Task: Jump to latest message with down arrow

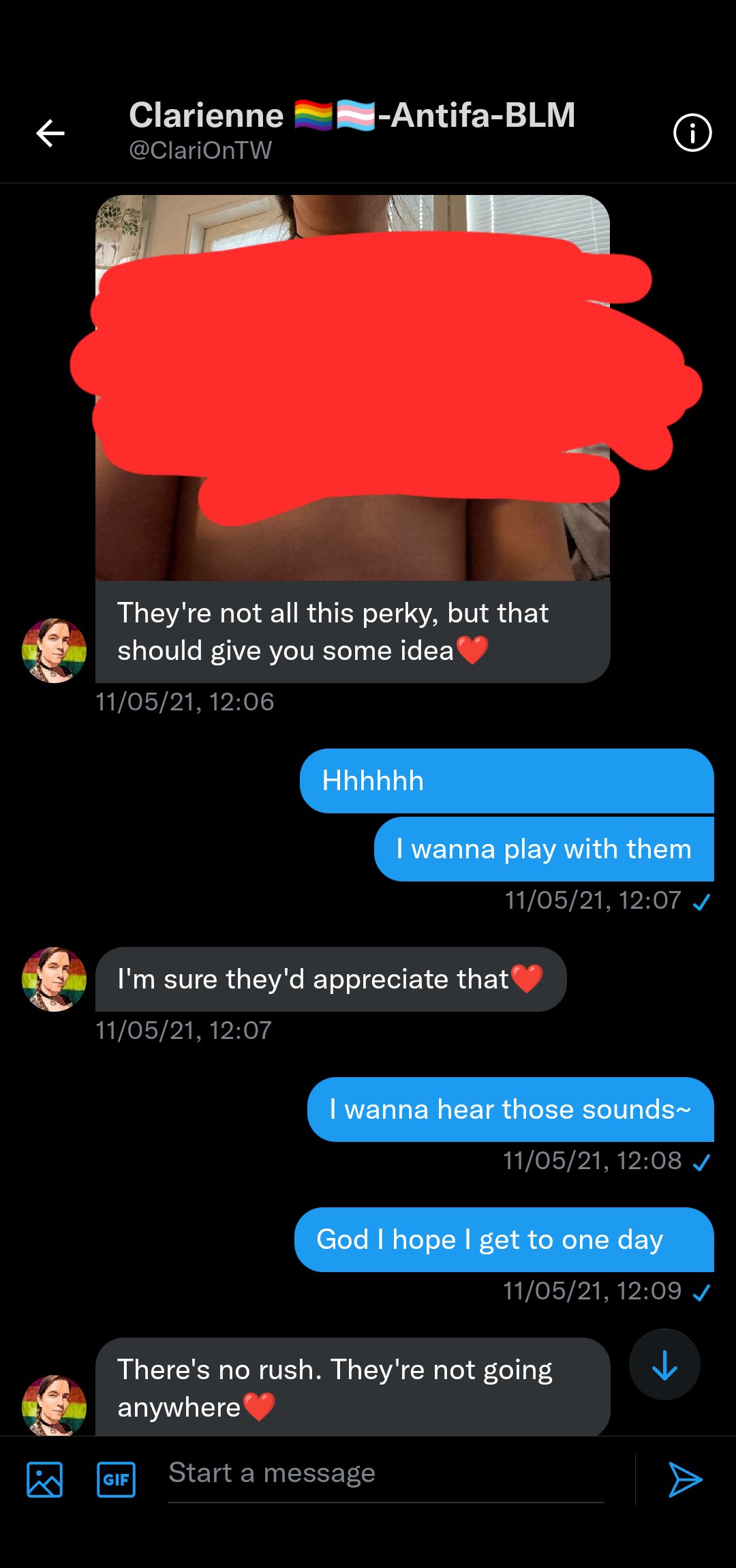Action: click(x=664, y=1365)
